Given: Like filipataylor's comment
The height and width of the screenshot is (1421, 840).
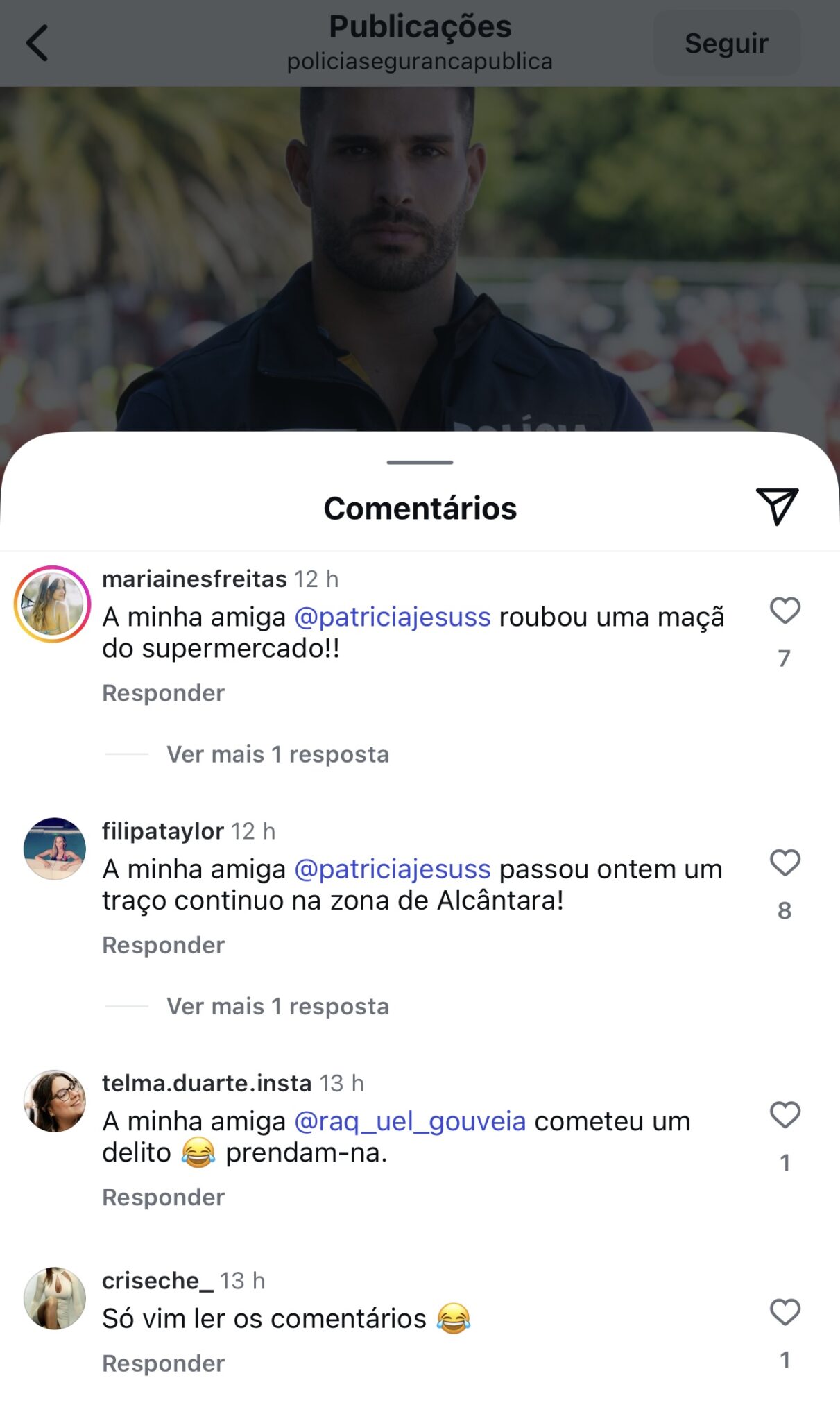Looking at the screenshot, I should [x=785, y=862].
